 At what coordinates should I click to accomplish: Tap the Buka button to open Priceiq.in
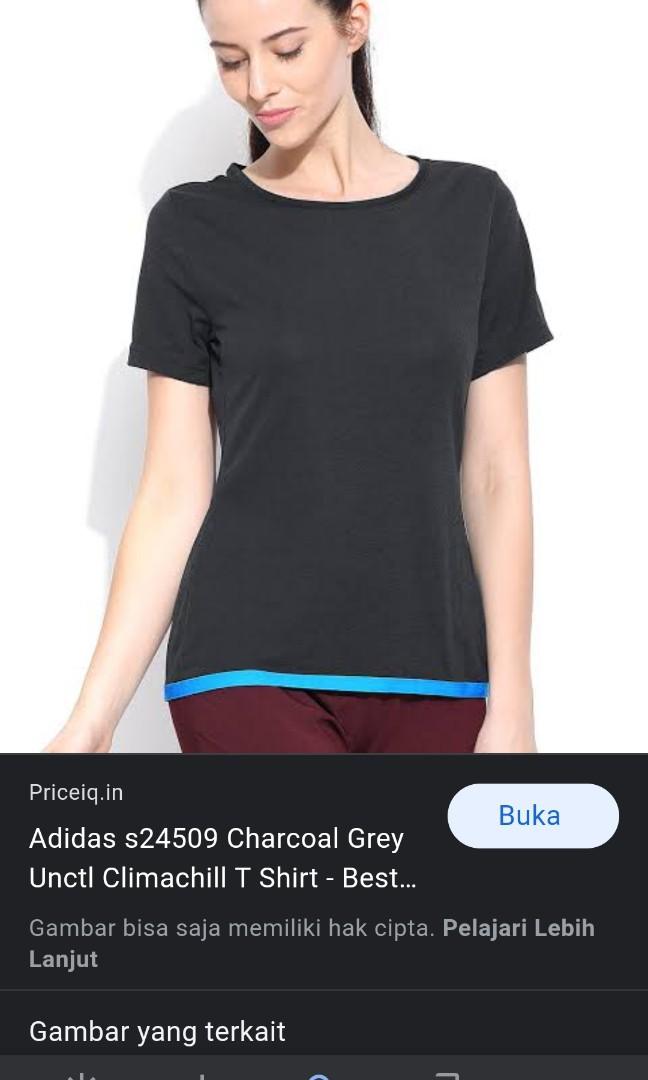click(532, 816)
